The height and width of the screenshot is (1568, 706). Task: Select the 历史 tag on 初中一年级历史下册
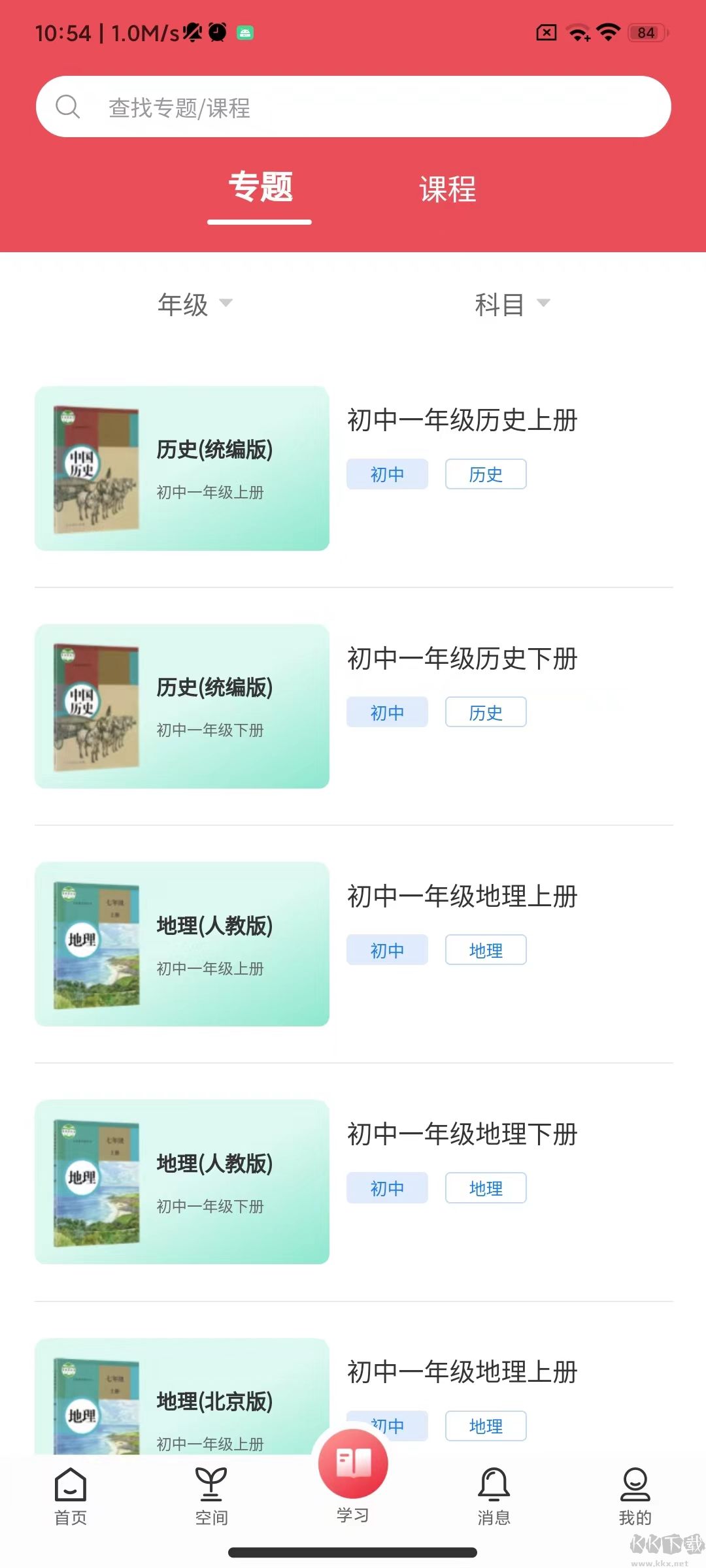[x=486, y=712]
